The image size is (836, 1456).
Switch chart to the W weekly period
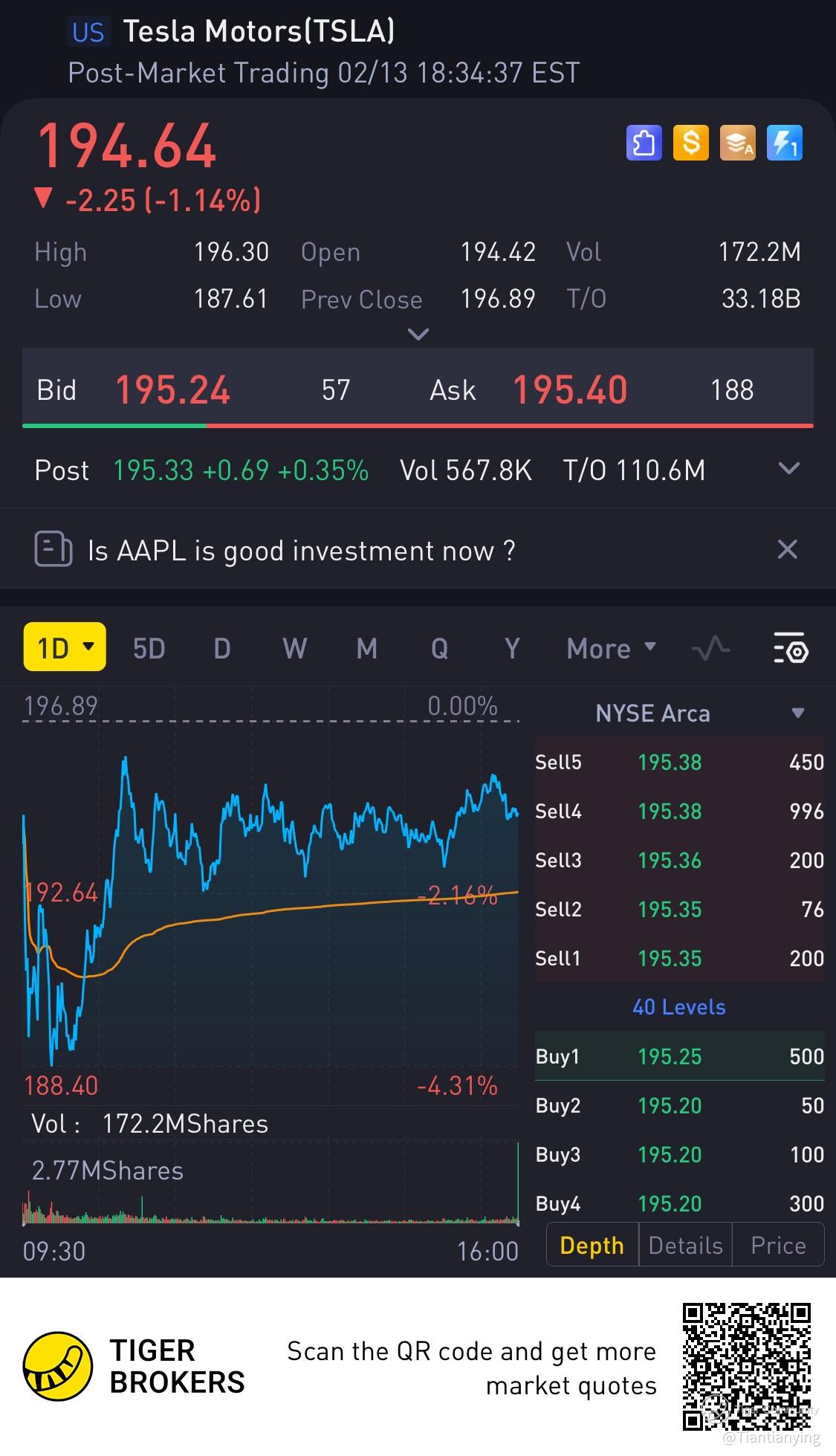pos(294,649)
